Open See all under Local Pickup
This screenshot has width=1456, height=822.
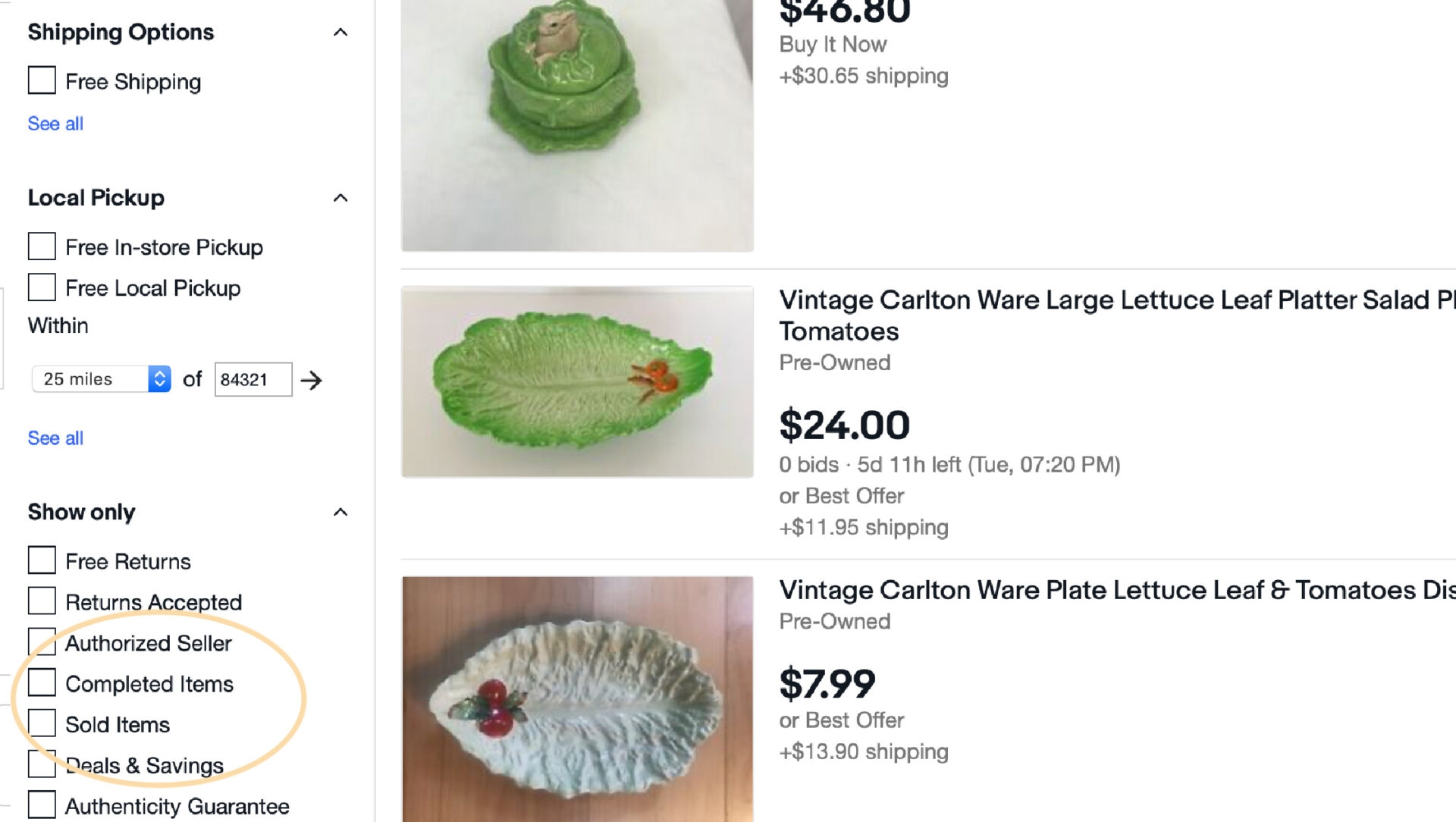click(x=55, y=438)
